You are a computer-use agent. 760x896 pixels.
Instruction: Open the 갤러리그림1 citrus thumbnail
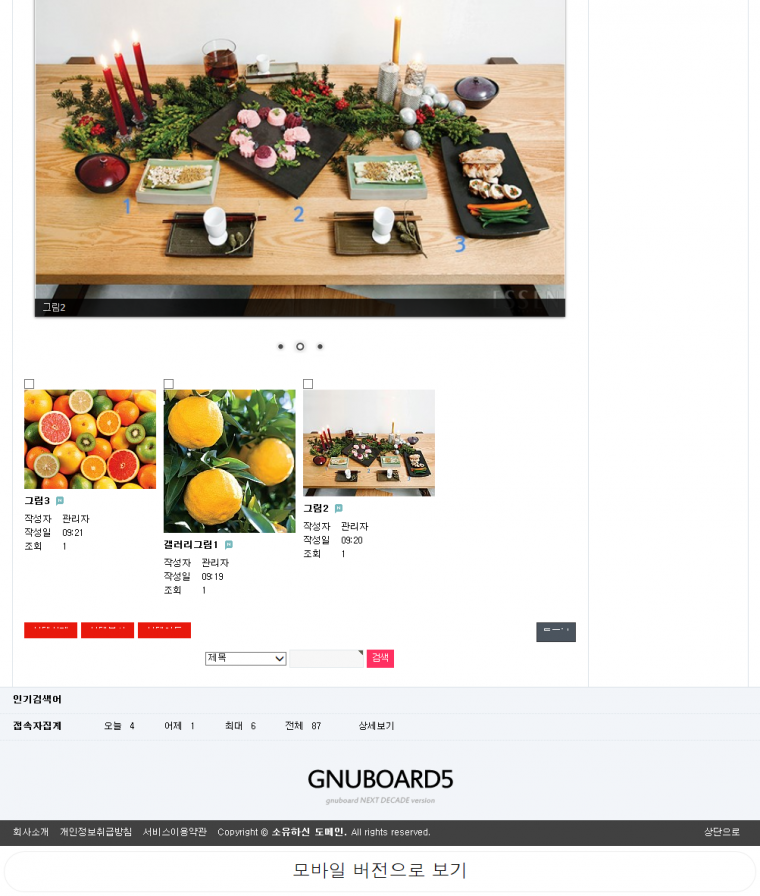coord(229,461)
